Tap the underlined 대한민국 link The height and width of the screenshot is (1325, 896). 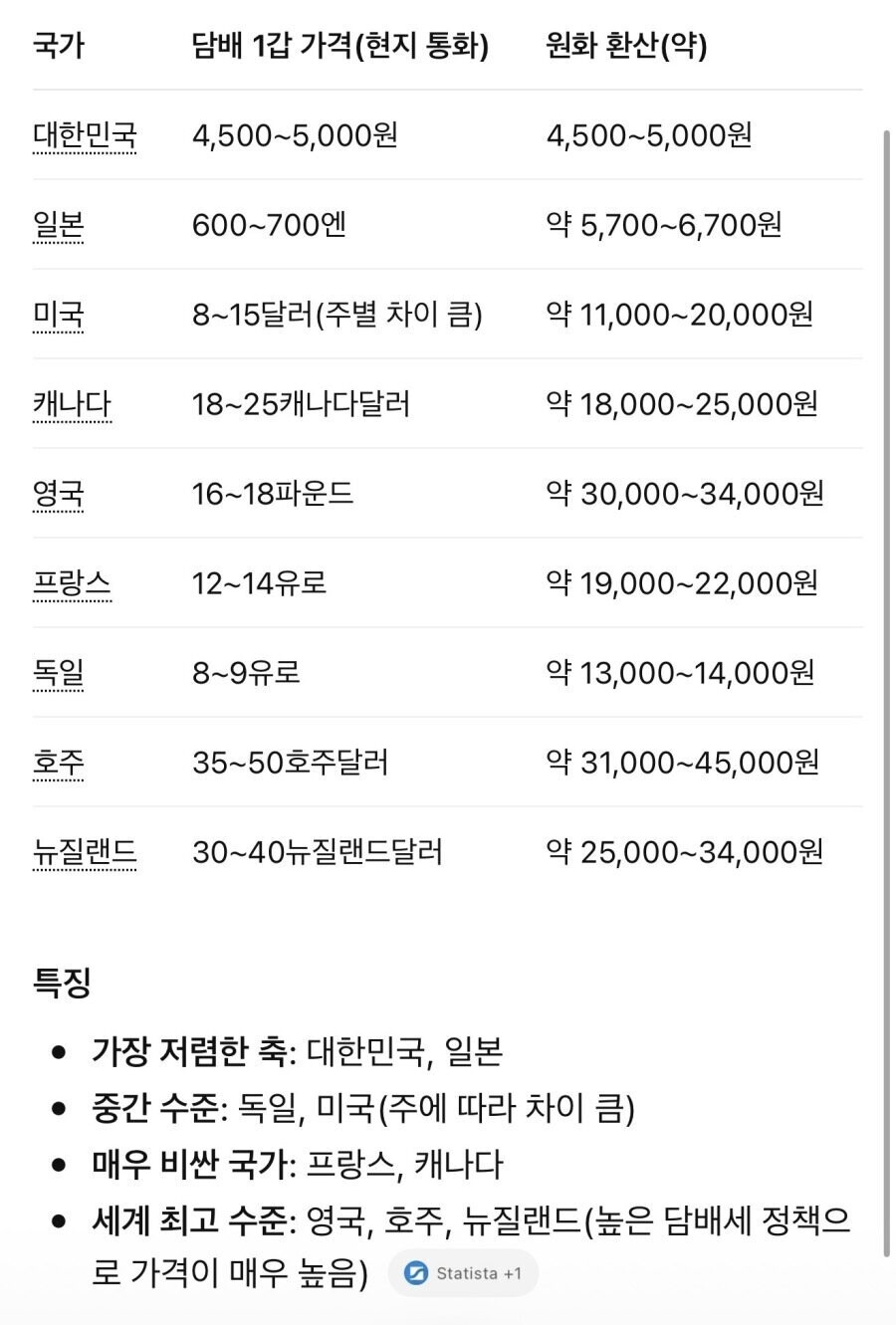pyautogui.click(x=85, y=135)
